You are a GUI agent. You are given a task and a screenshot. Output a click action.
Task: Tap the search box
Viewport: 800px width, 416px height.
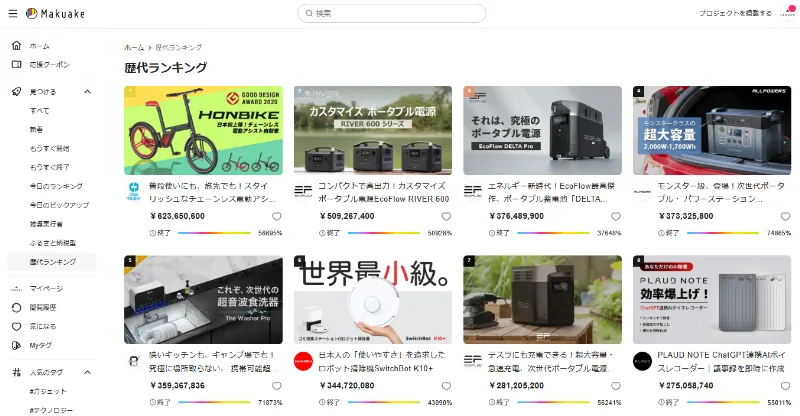point(392,13)
